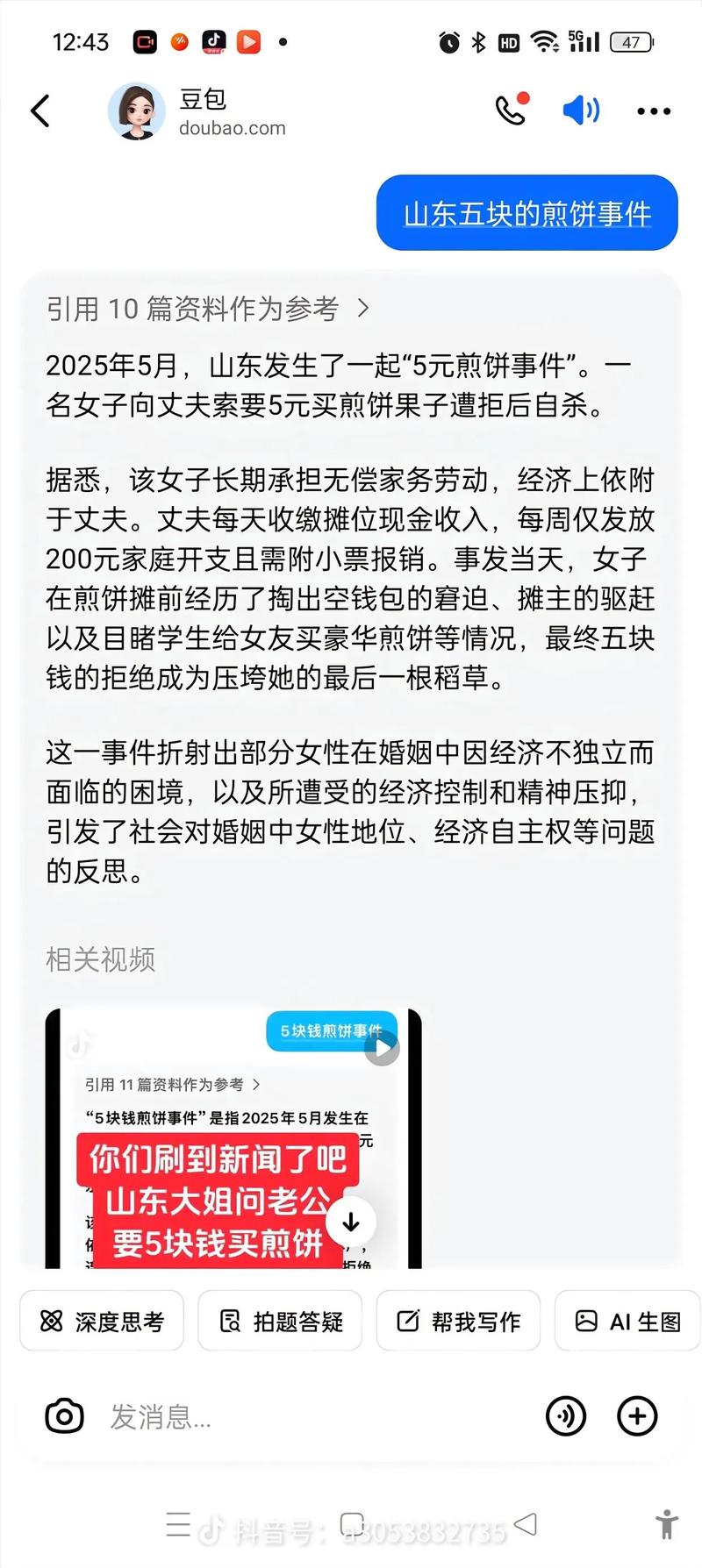Go back using the top-left arrow
The image size is (702, 1568).
[40, 111]
